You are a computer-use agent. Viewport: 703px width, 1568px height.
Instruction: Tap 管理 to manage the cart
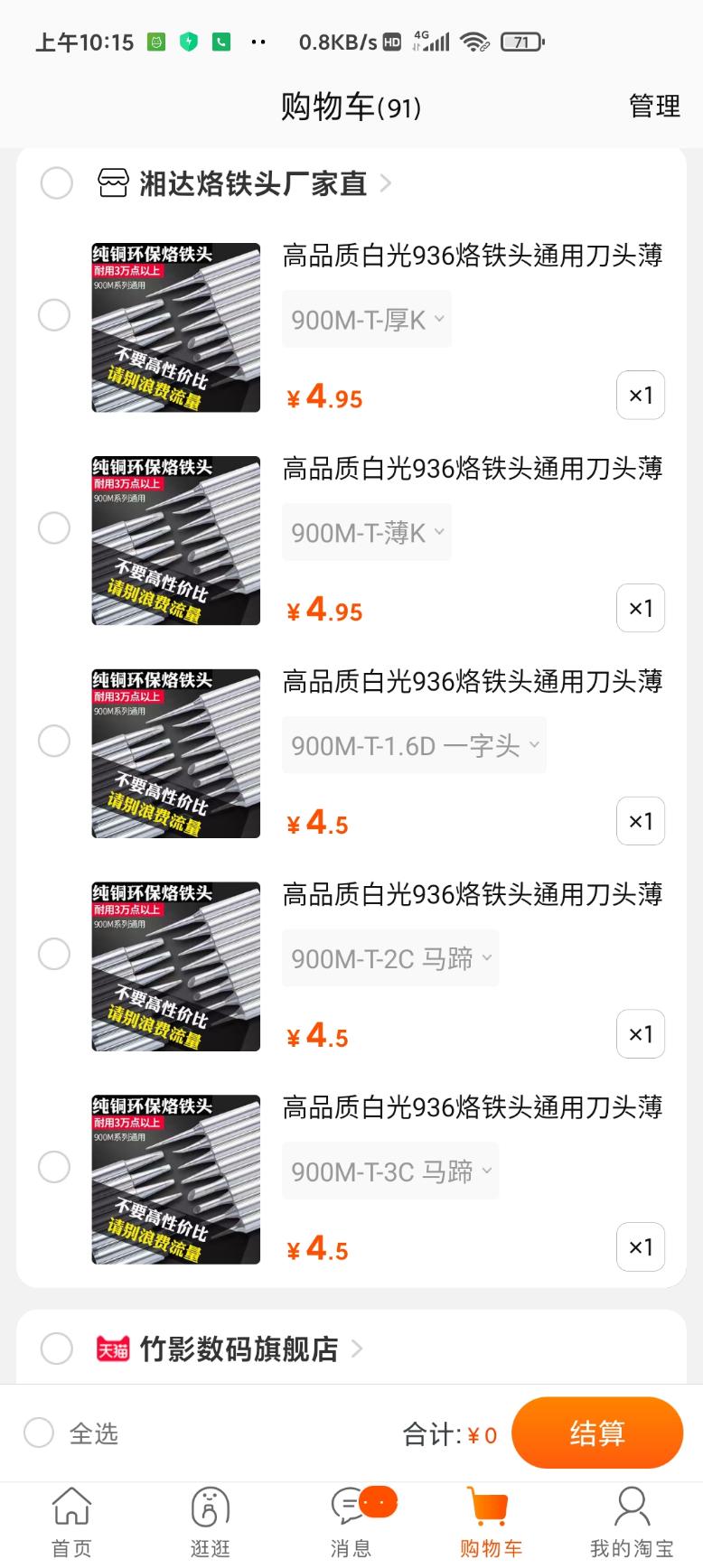pyautogui.click(x=654, y=107)
